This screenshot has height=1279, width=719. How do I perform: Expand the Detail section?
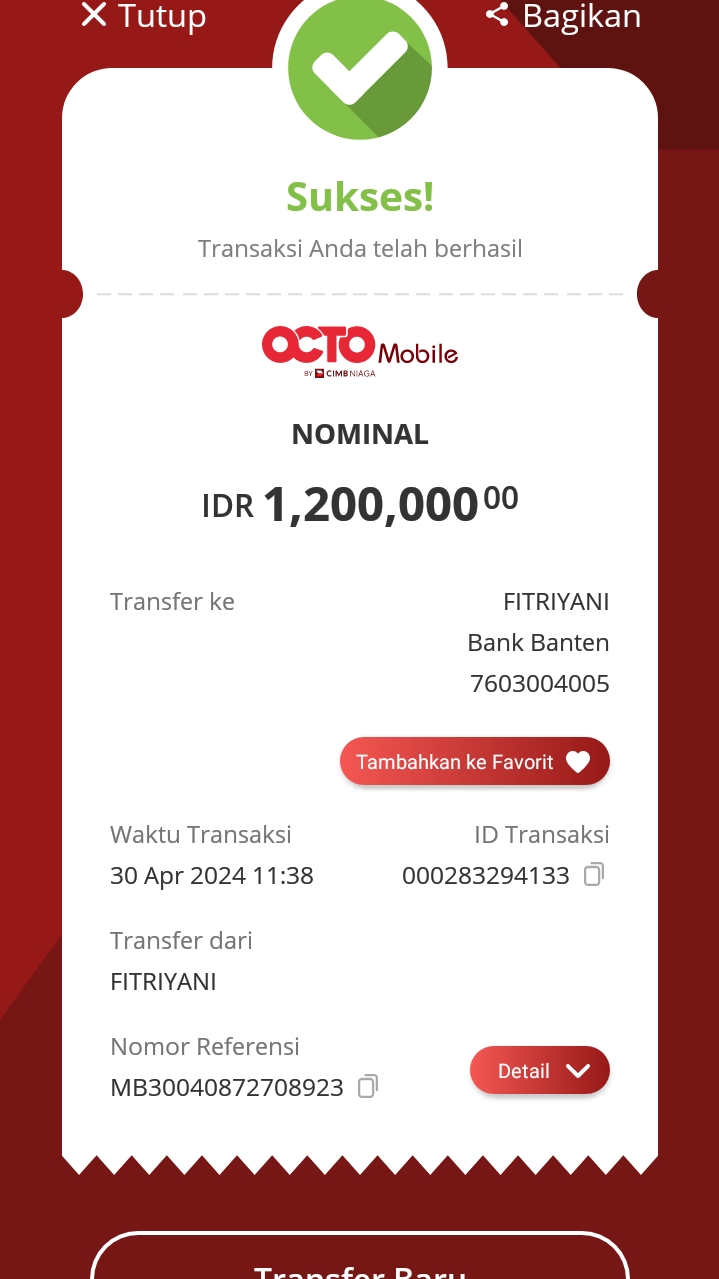(539, 1071)
